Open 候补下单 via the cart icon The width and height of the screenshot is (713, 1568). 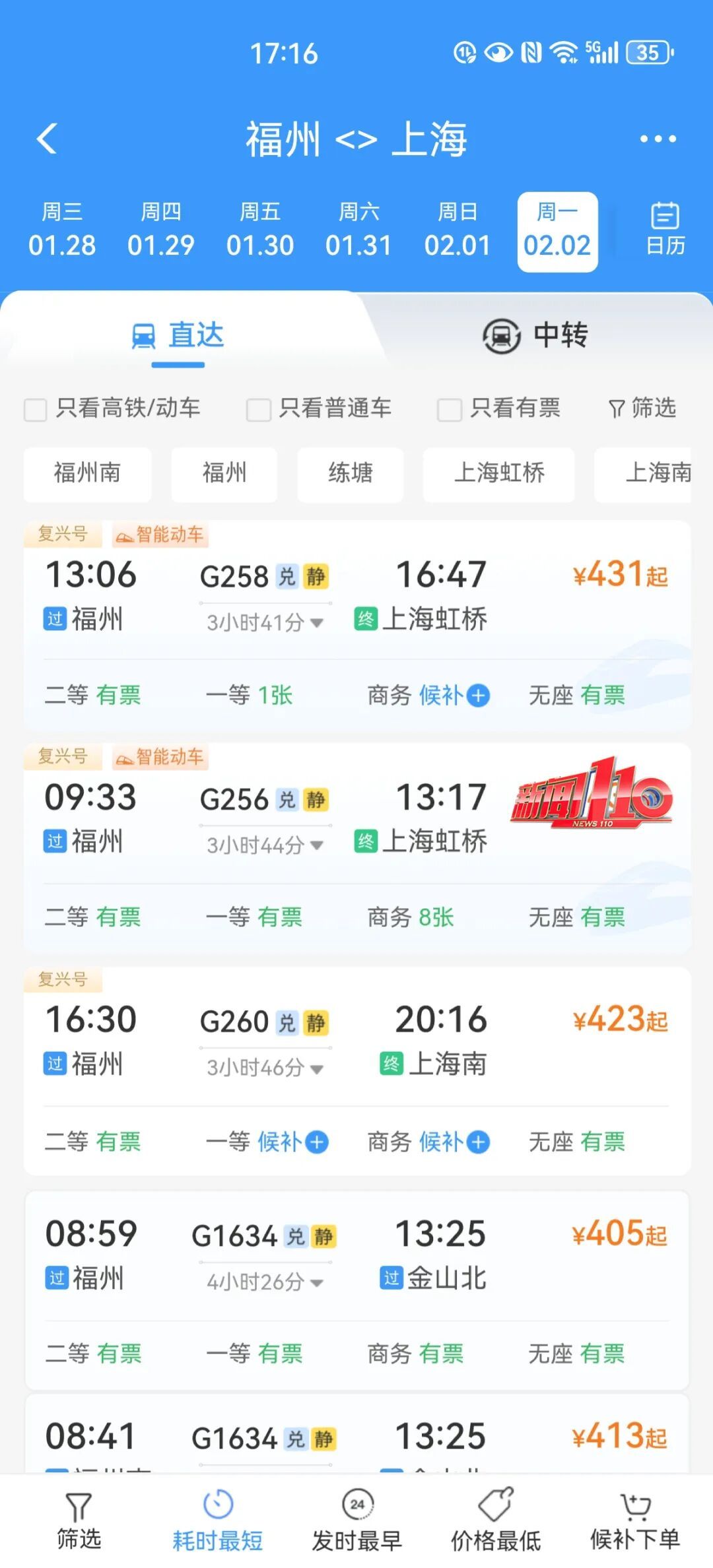coord(636,1511)
